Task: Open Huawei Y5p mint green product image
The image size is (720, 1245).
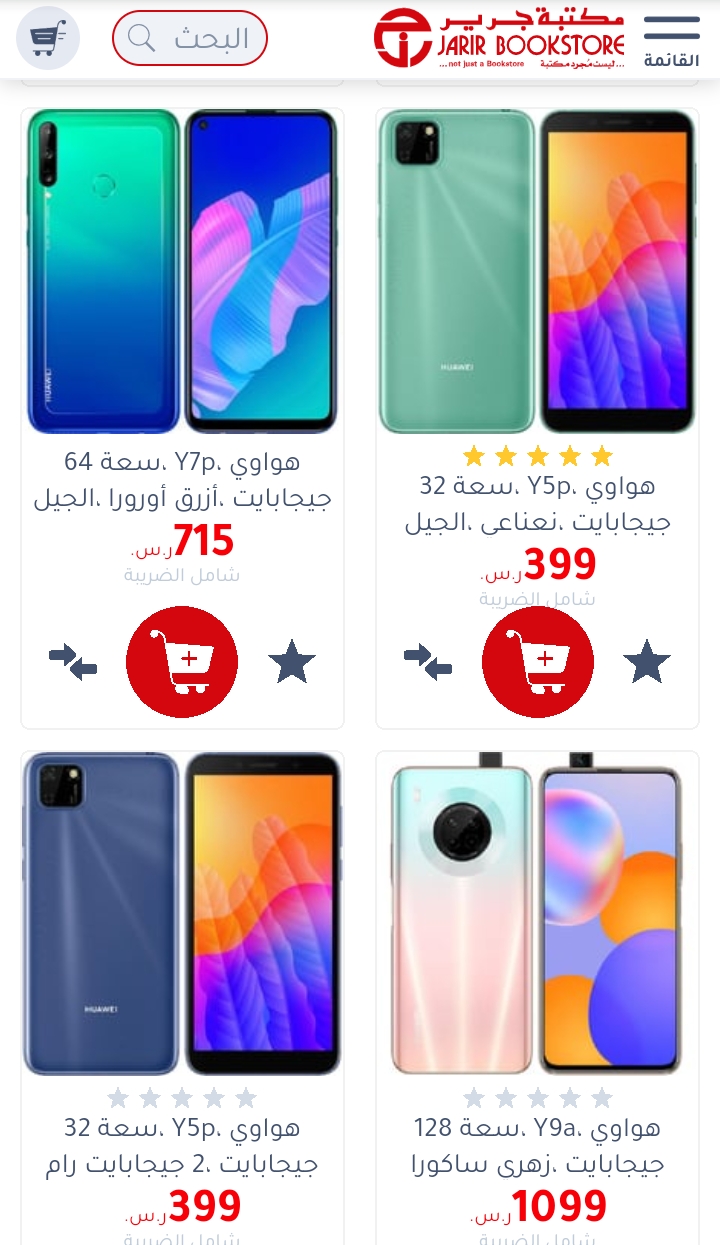Action: pos(538,272)
